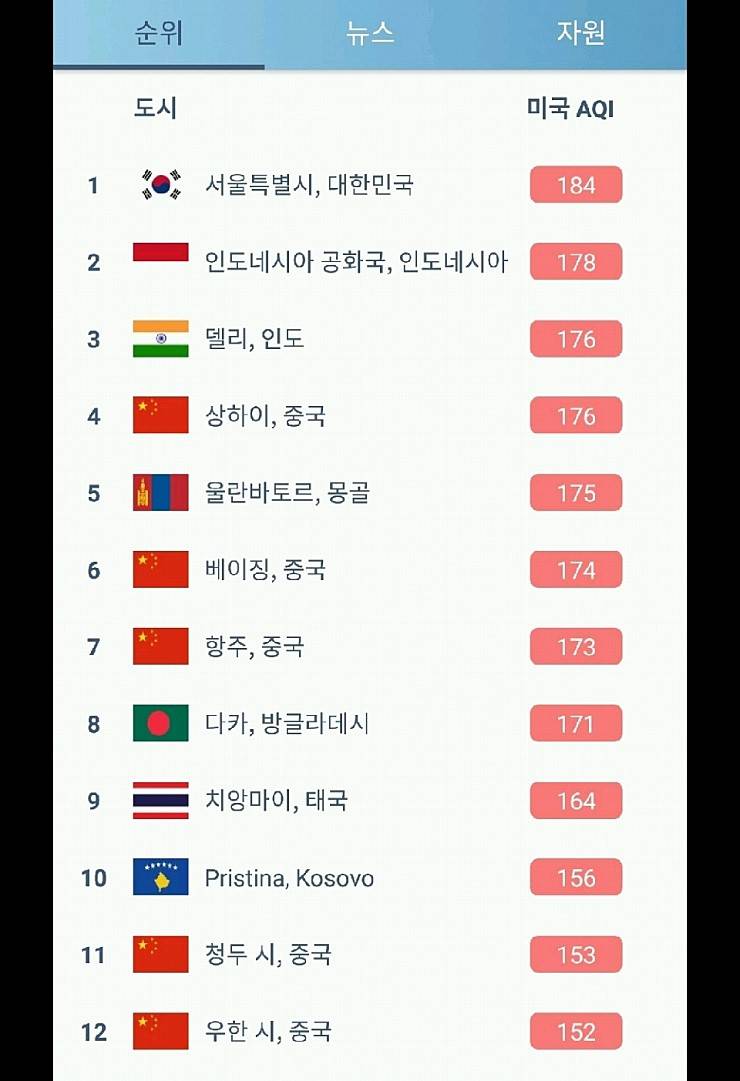Switch to the 뉴스 tab
This screenshot has height=1081, width=740.
click(370, 33)
